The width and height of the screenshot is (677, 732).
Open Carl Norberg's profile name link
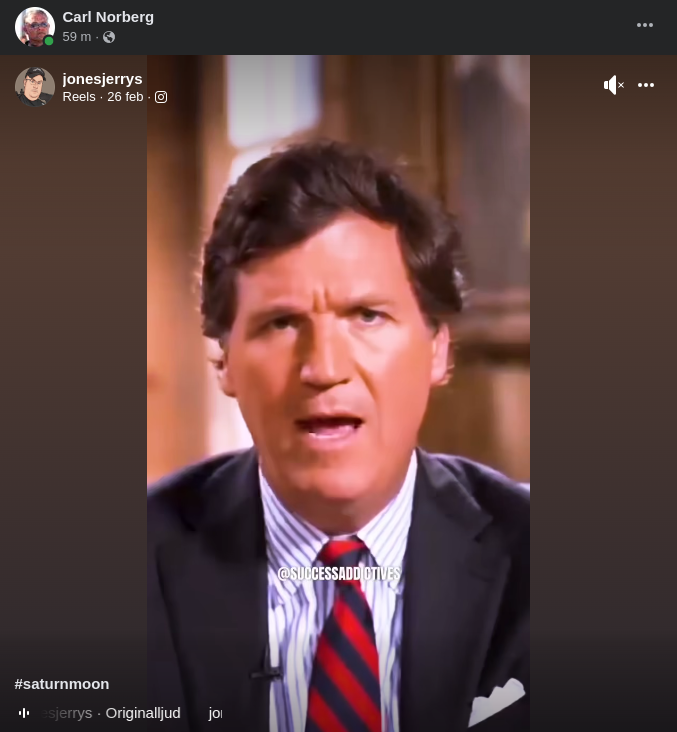[x=108, y=17]
